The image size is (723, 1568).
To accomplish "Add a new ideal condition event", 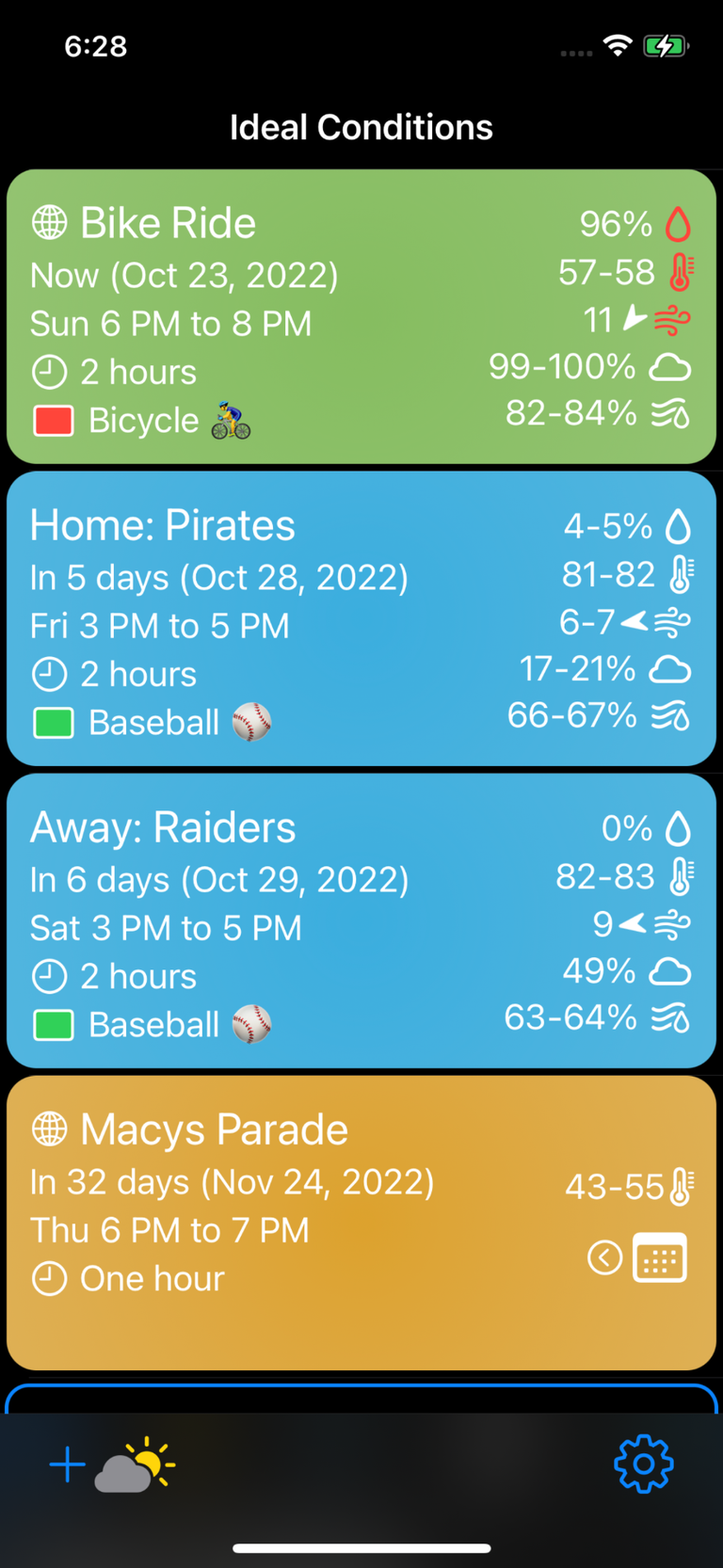I will point(68,1464).
